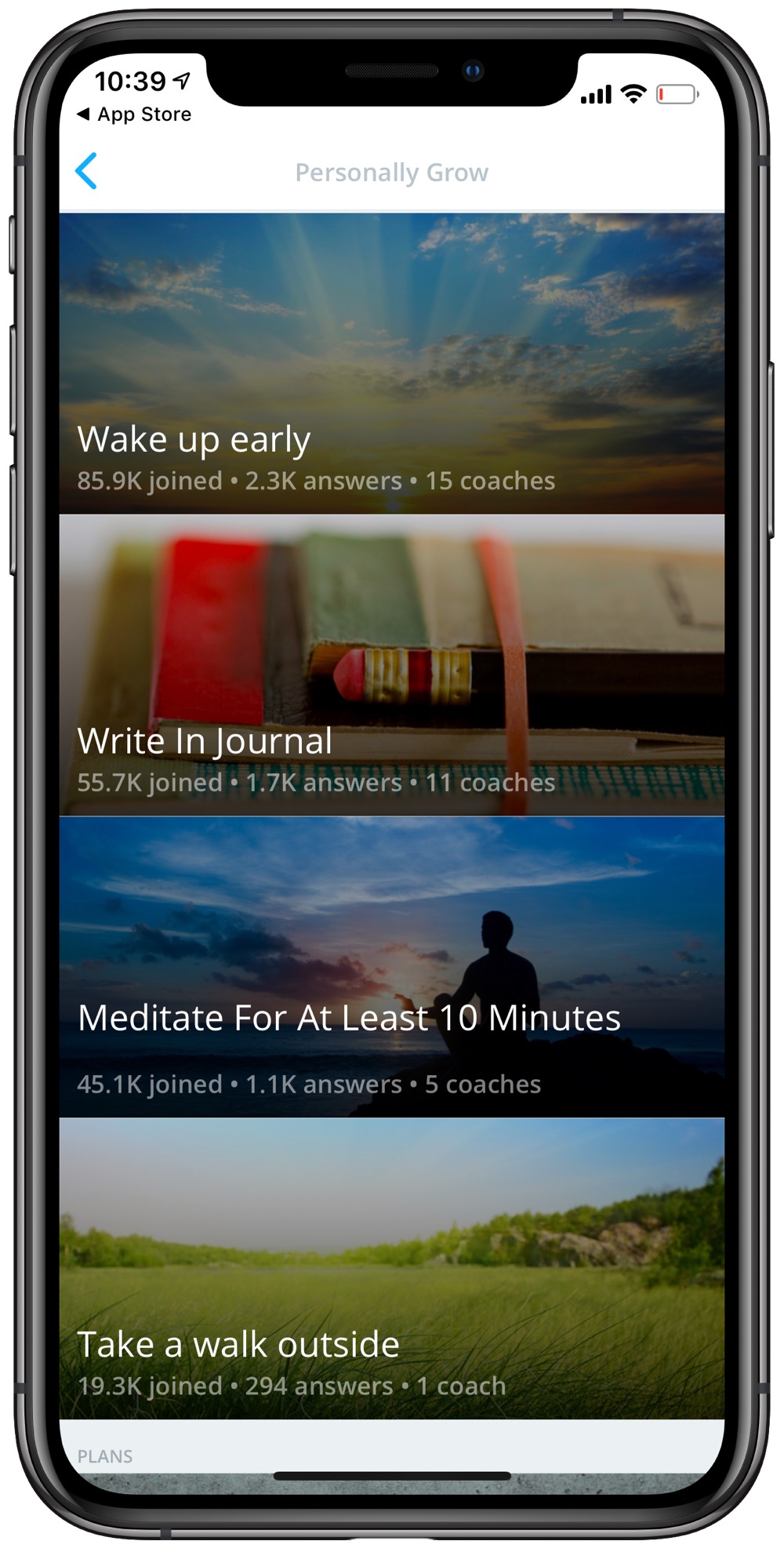Return to App Store via status bar link
This screenshot has height=1548, width=784.
click(x=134, y=114)
